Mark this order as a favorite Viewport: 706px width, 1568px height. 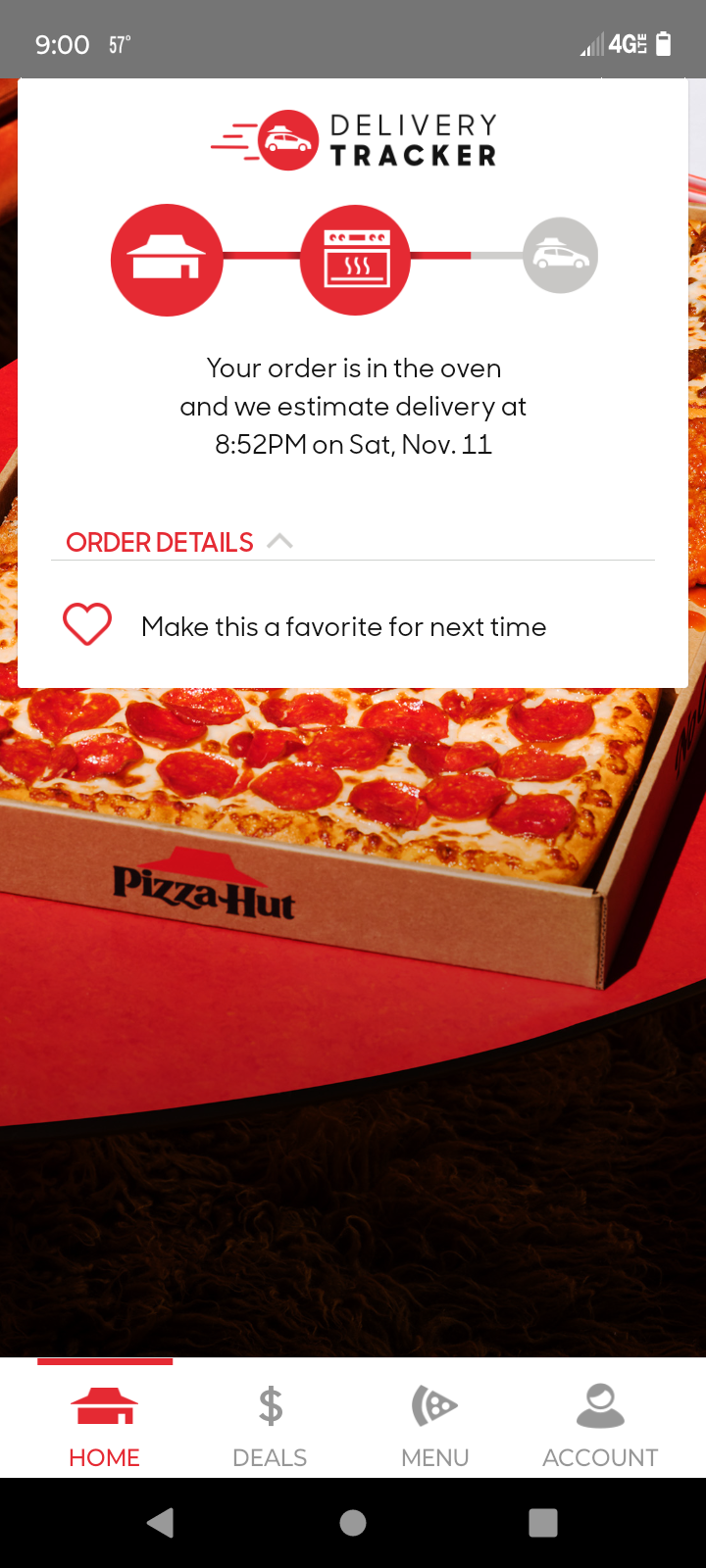pyautogui.click(x=87, y=624)
